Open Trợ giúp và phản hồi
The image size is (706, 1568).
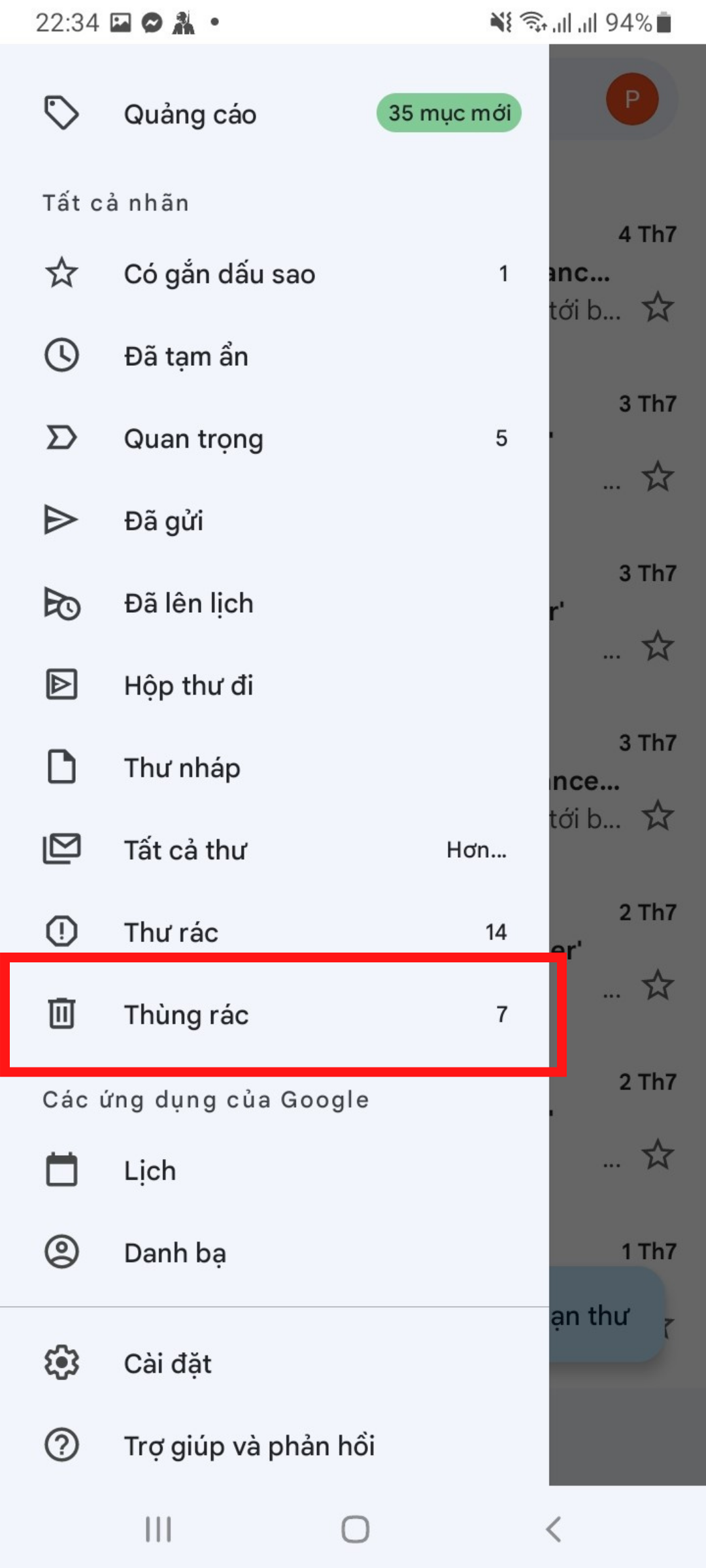click(275, 1446)
